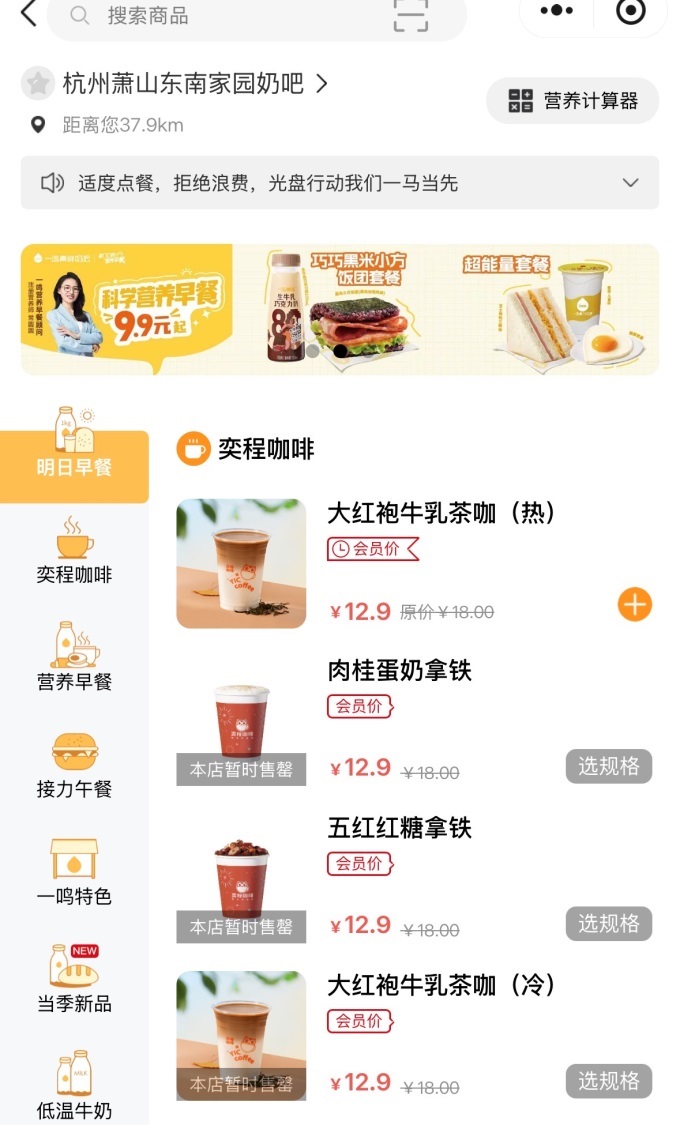
Task: Open the 科学营养早餐 9.9元起 banner
Action: click(126, 309)
